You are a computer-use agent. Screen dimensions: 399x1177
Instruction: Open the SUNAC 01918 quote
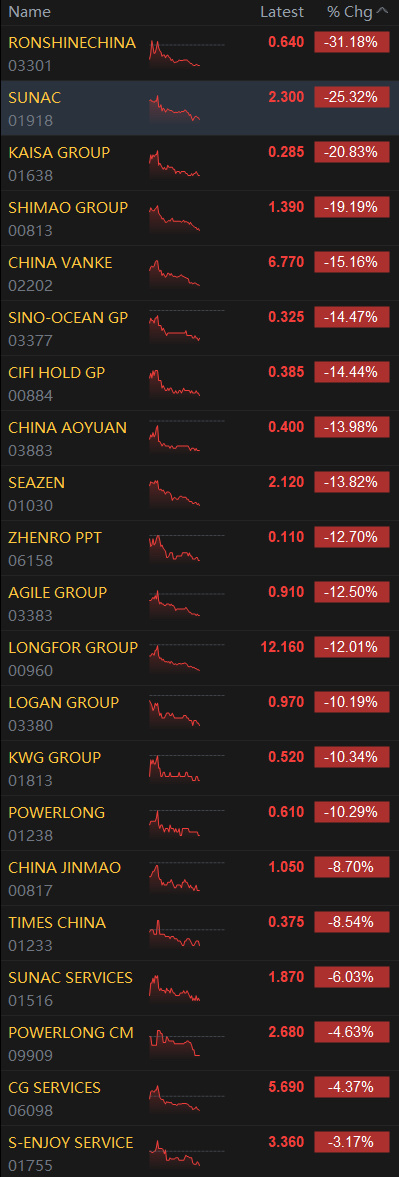click(x=200, y=108)
